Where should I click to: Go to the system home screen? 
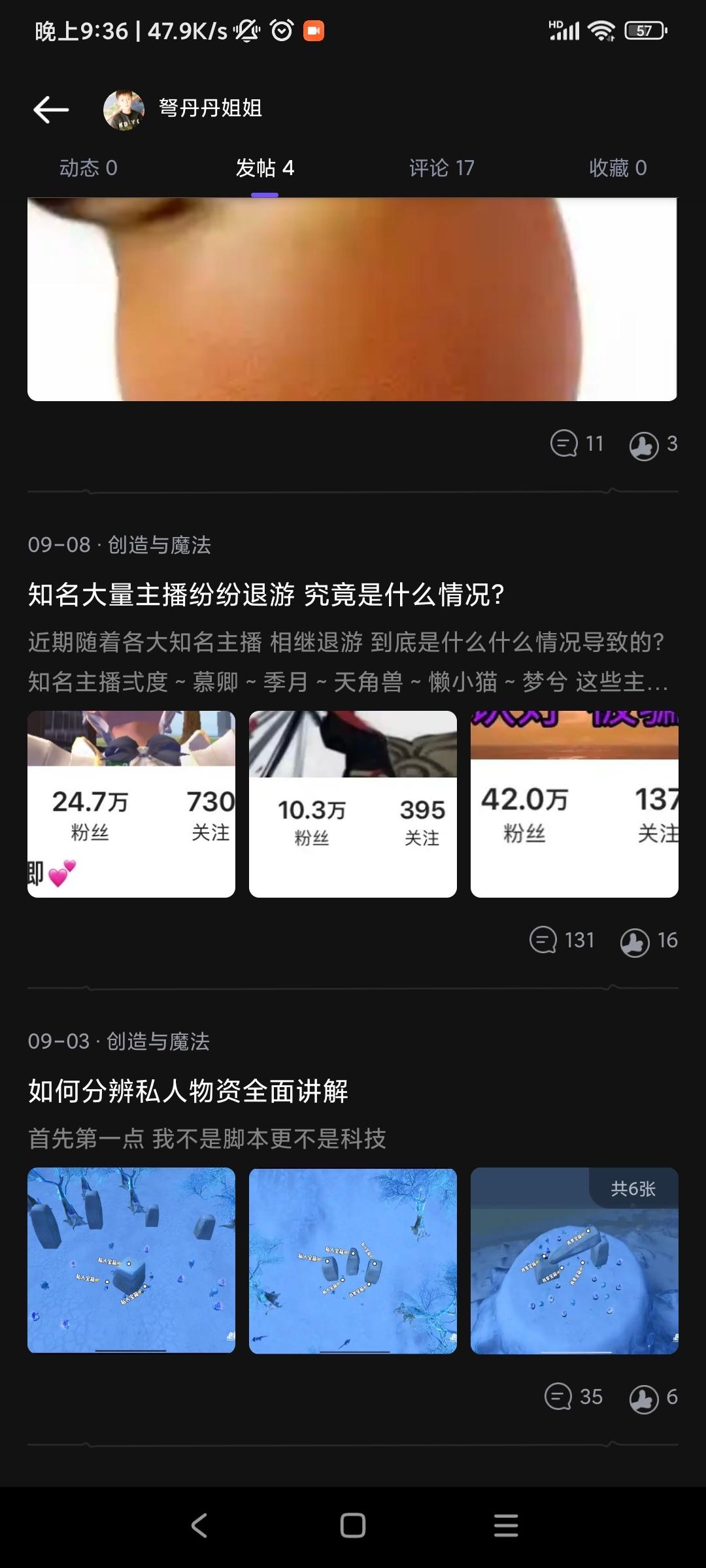coord(353,1526)
